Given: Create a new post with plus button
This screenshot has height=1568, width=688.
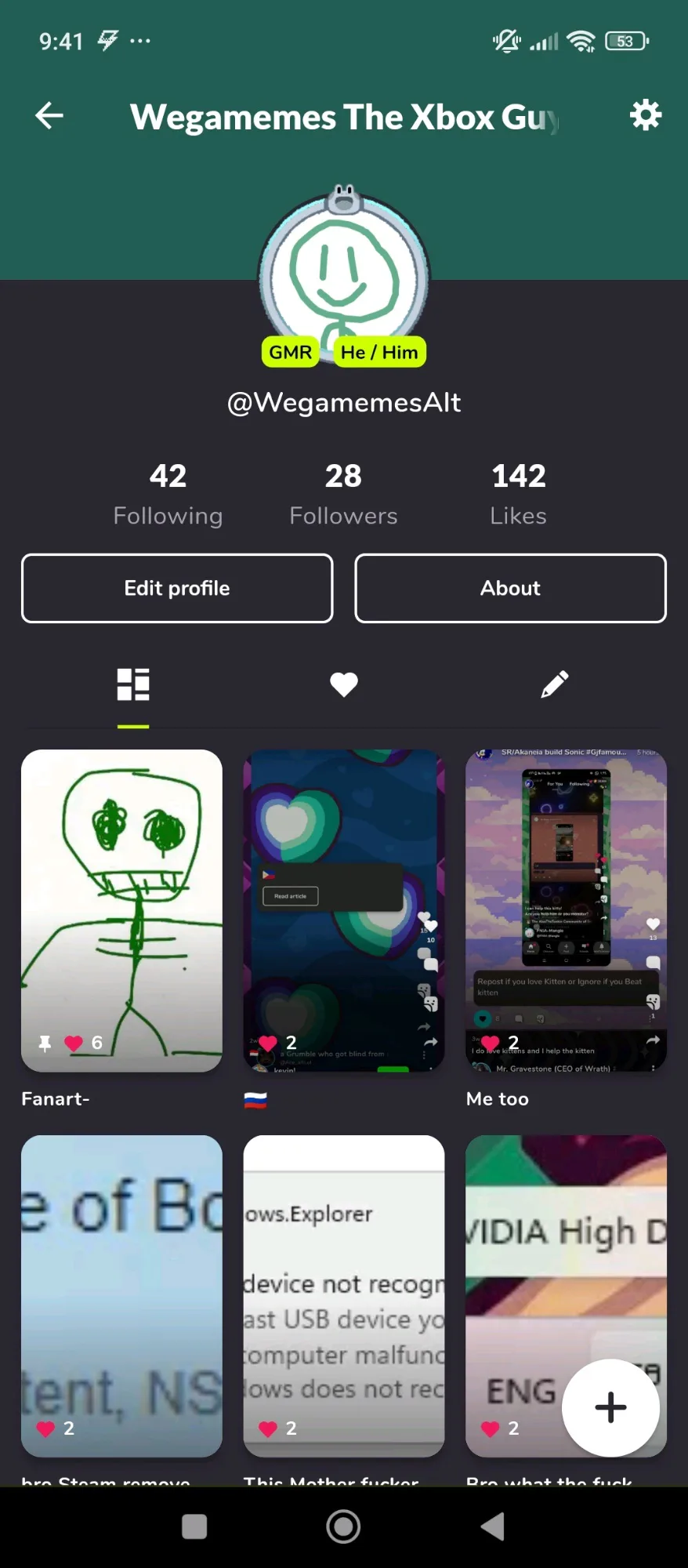Looking at the screenshot, I should 610,1407.
